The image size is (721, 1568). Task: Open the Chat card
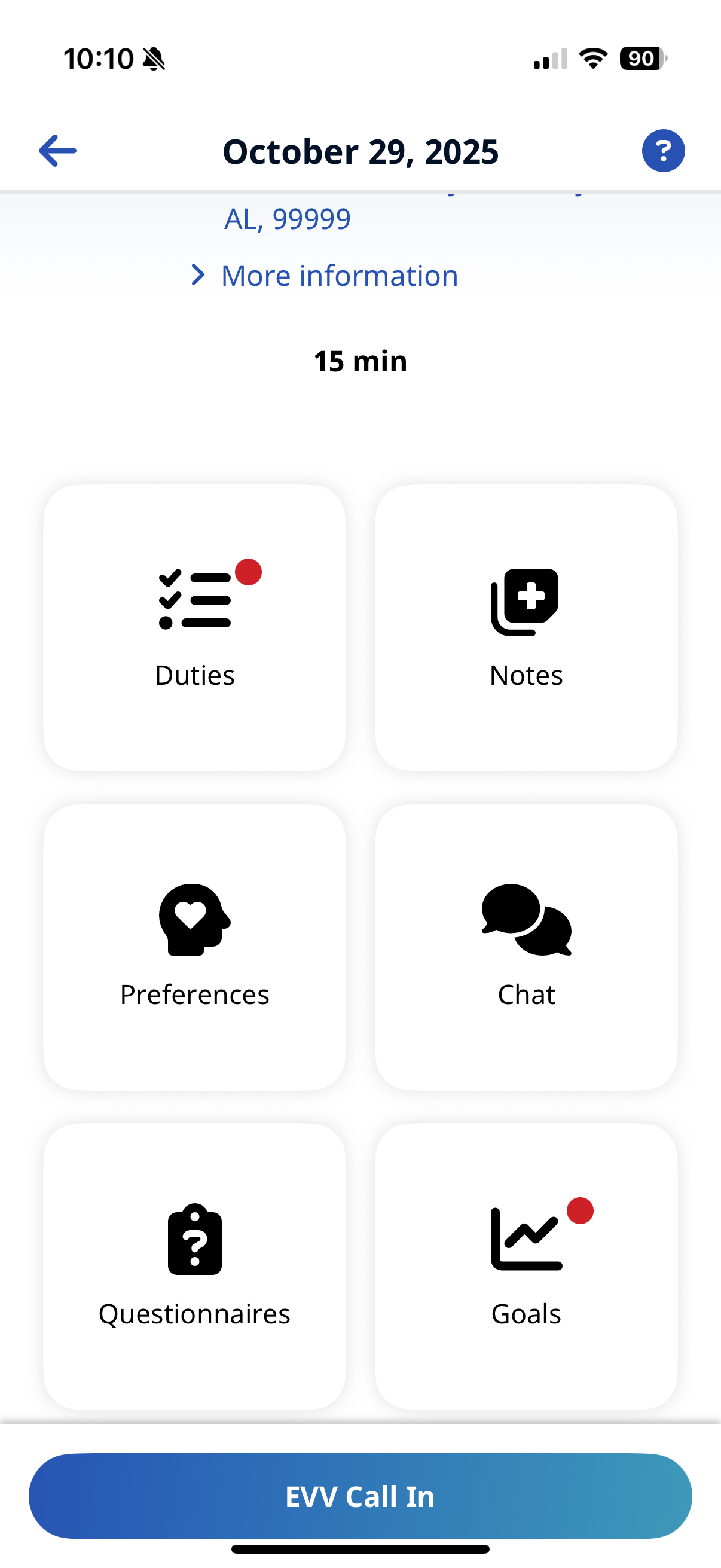[526, 947]
